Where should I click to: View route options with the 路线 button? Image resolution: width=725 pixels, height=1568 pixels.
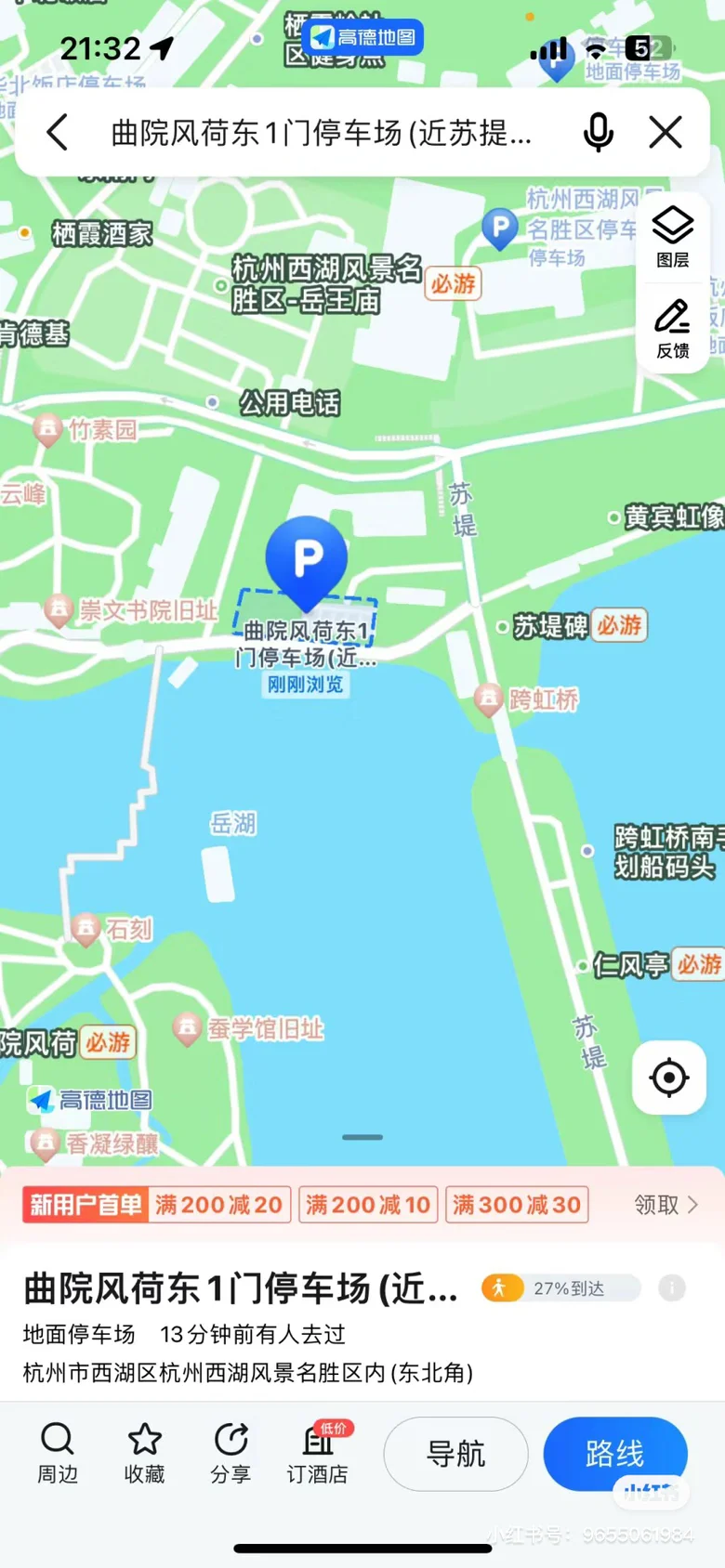(615, 1454)
